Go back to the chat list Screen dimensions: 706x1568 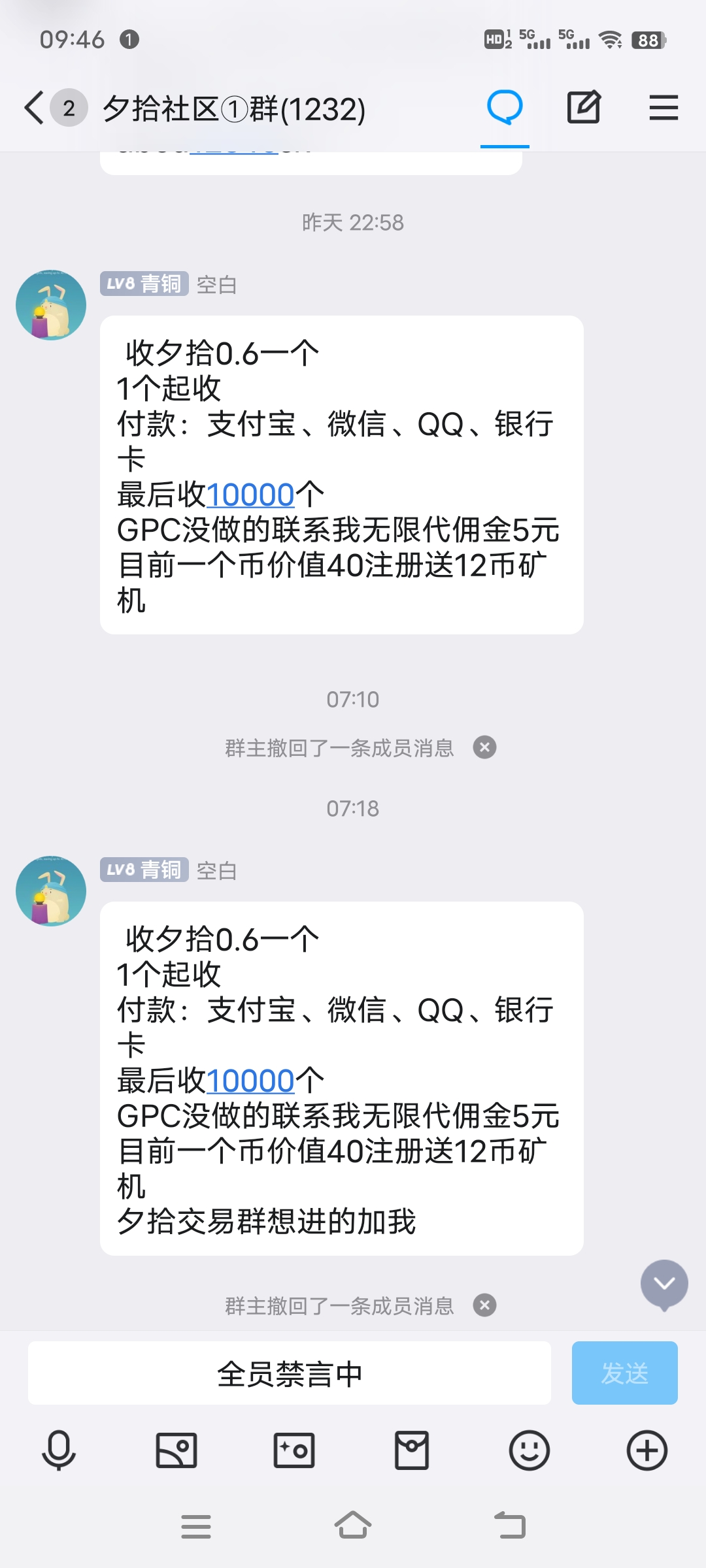pos(34,108)
